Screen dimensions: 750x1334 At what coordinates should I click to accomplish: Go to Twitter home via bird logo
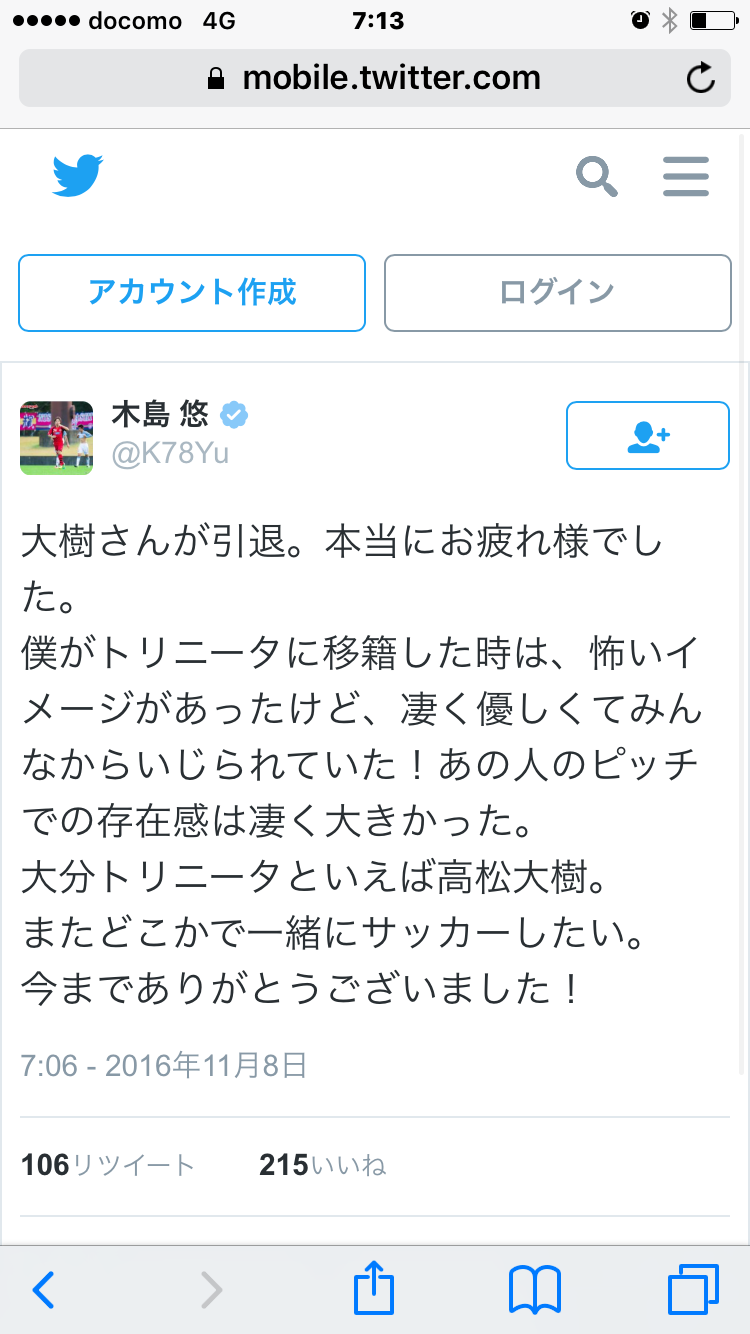pos(78,176)
